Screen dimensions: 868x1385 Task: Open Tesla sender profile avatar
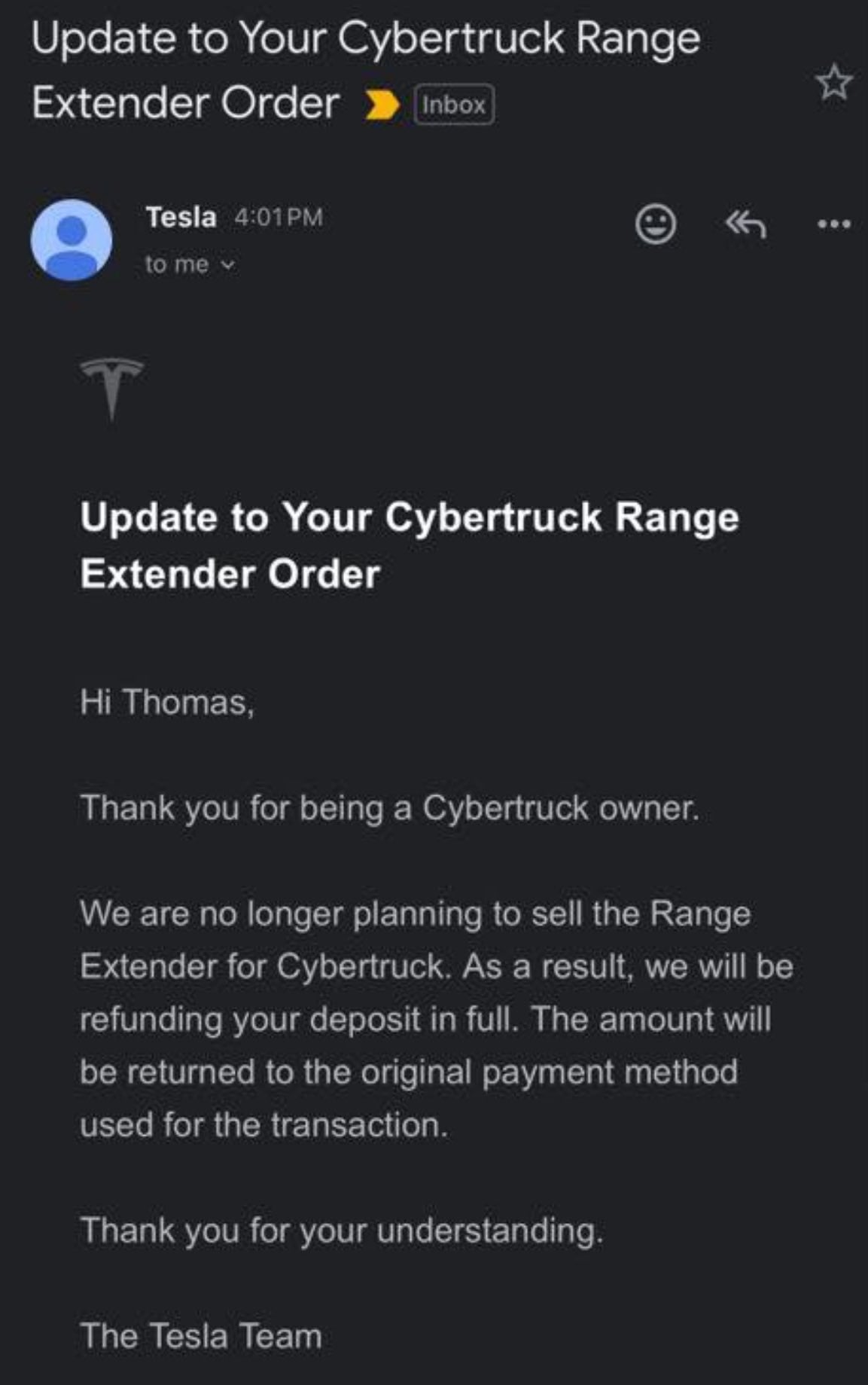[72, 240]
